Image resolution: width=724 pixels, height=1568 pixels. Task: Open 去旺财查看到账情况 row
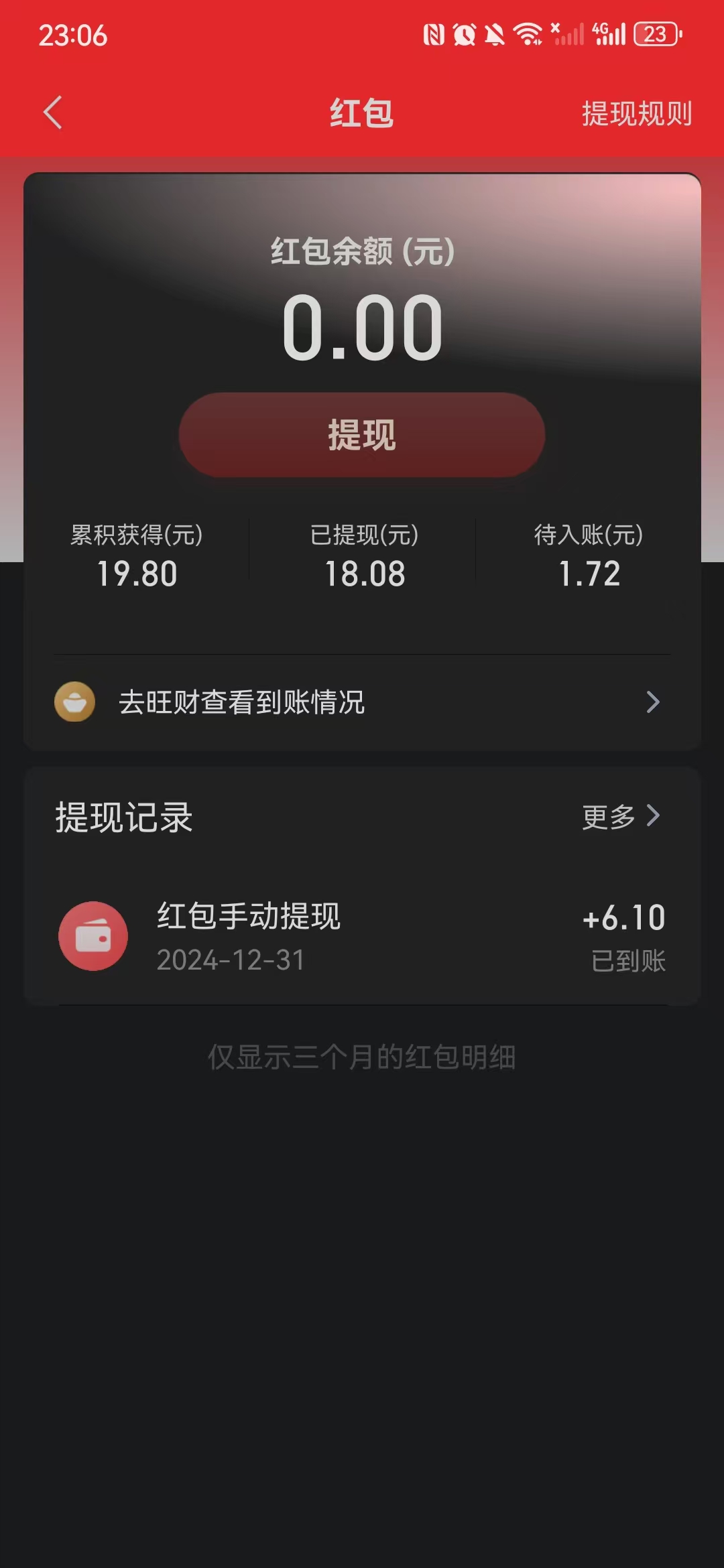[362, 702]
